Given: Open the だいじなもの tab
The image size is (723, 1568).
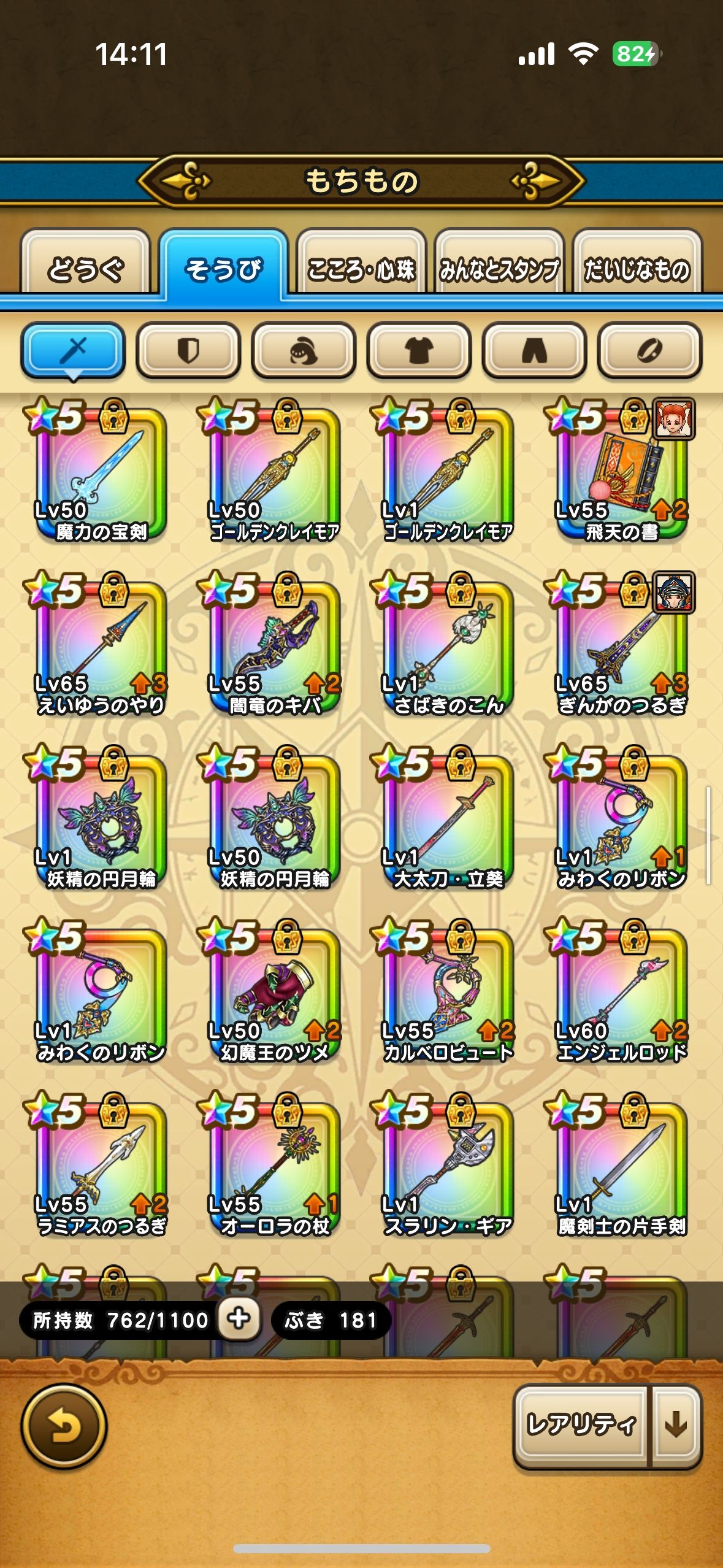Looking at the screenshot, I should point(637,268).
